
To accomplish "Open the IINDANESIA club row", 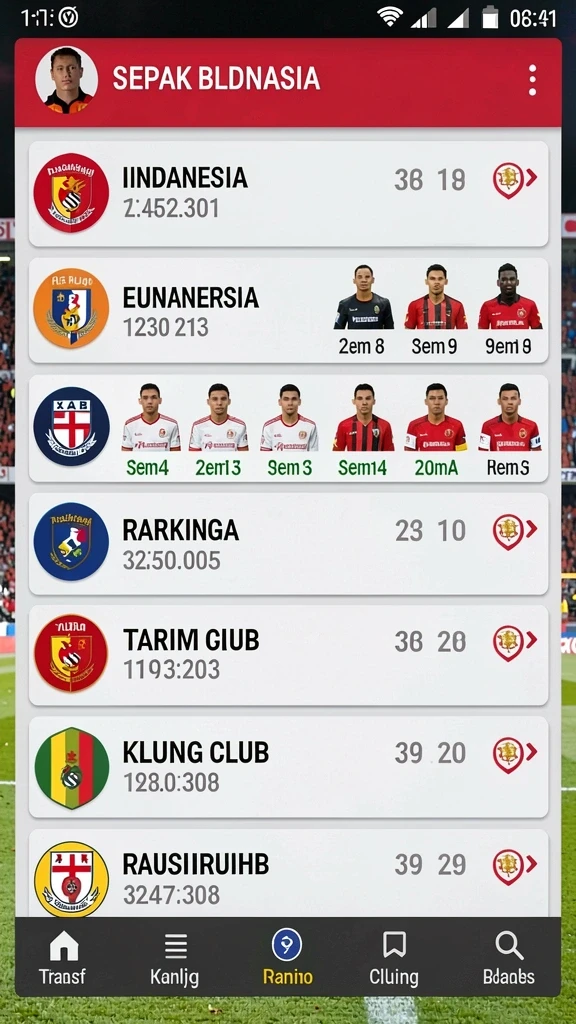I will click(x=288, y=193).
